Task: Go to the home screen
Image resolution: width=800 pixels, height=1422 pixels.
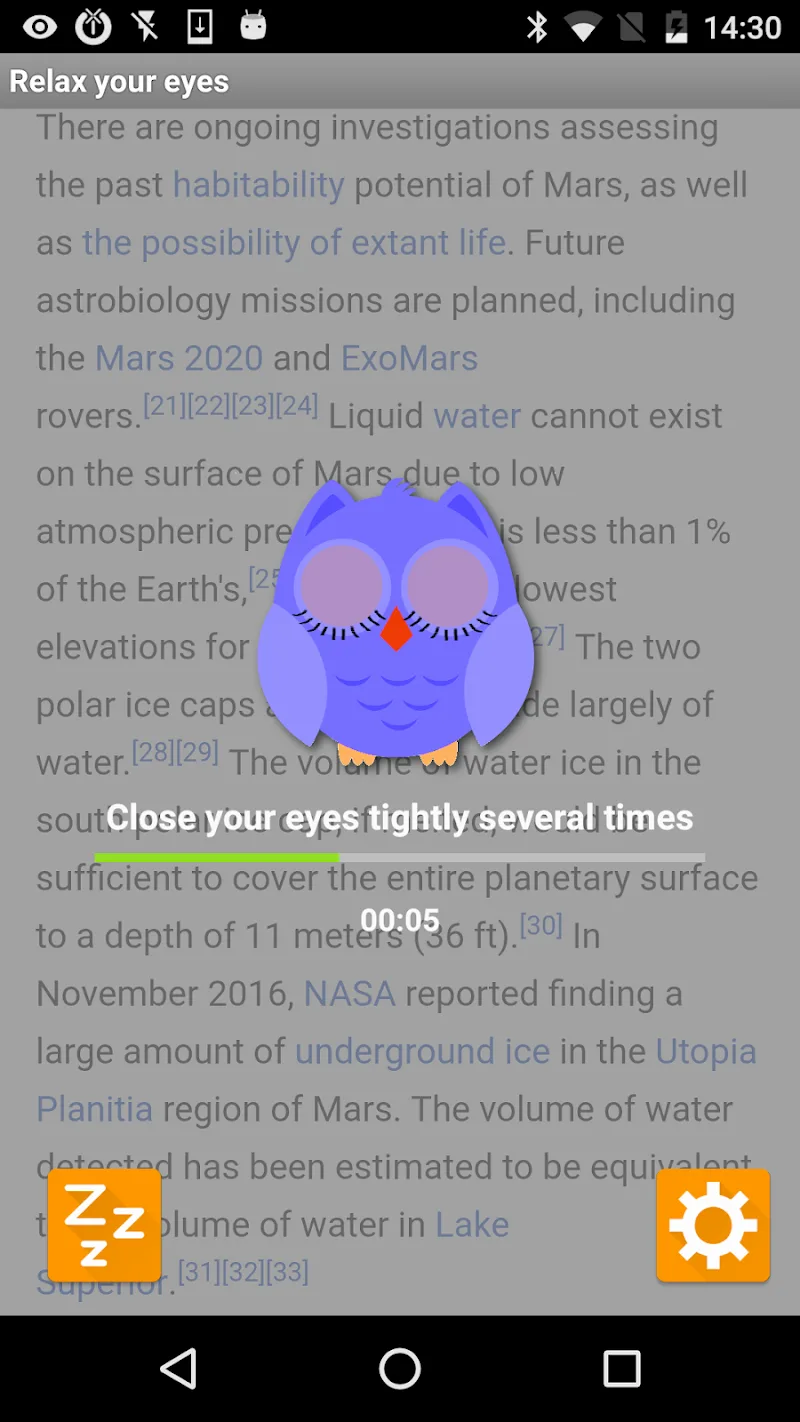Action: pos(400,1368)
